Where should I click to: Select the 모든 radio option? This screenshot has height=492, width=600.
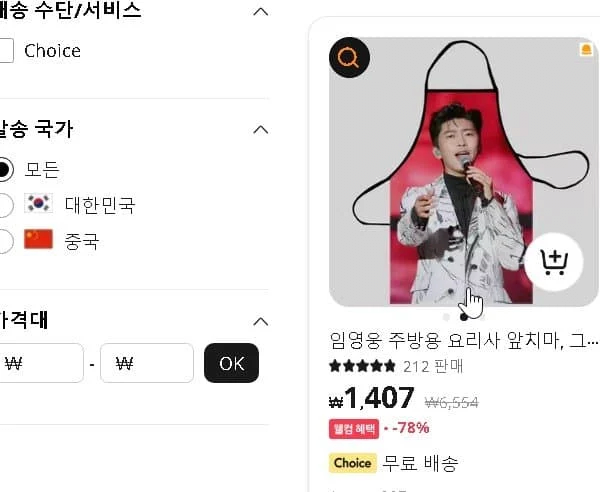point(5,169)
